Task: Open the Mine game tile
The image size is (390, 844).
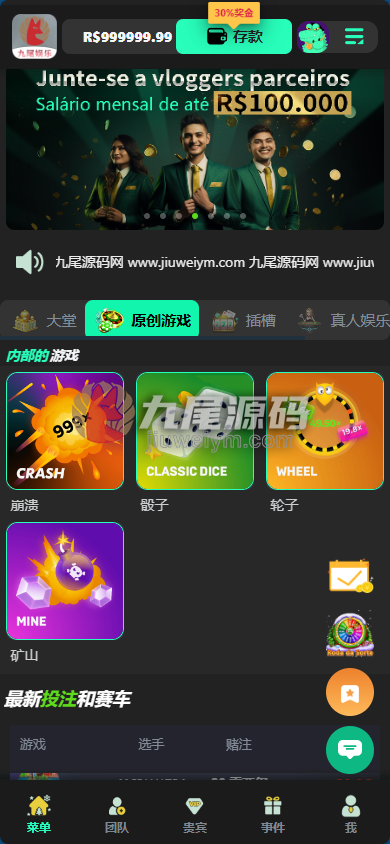Action: point(65,581)
